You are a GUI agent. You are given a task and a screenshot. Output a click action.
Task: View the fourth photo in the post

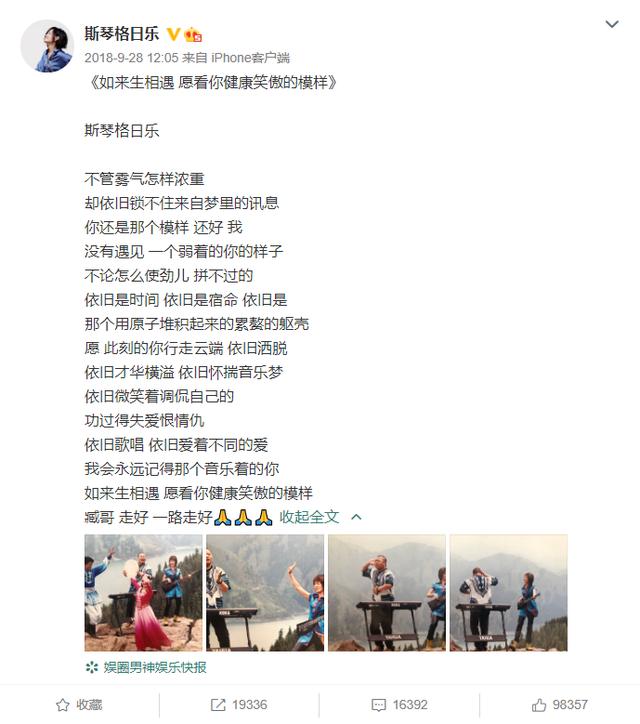507,592
